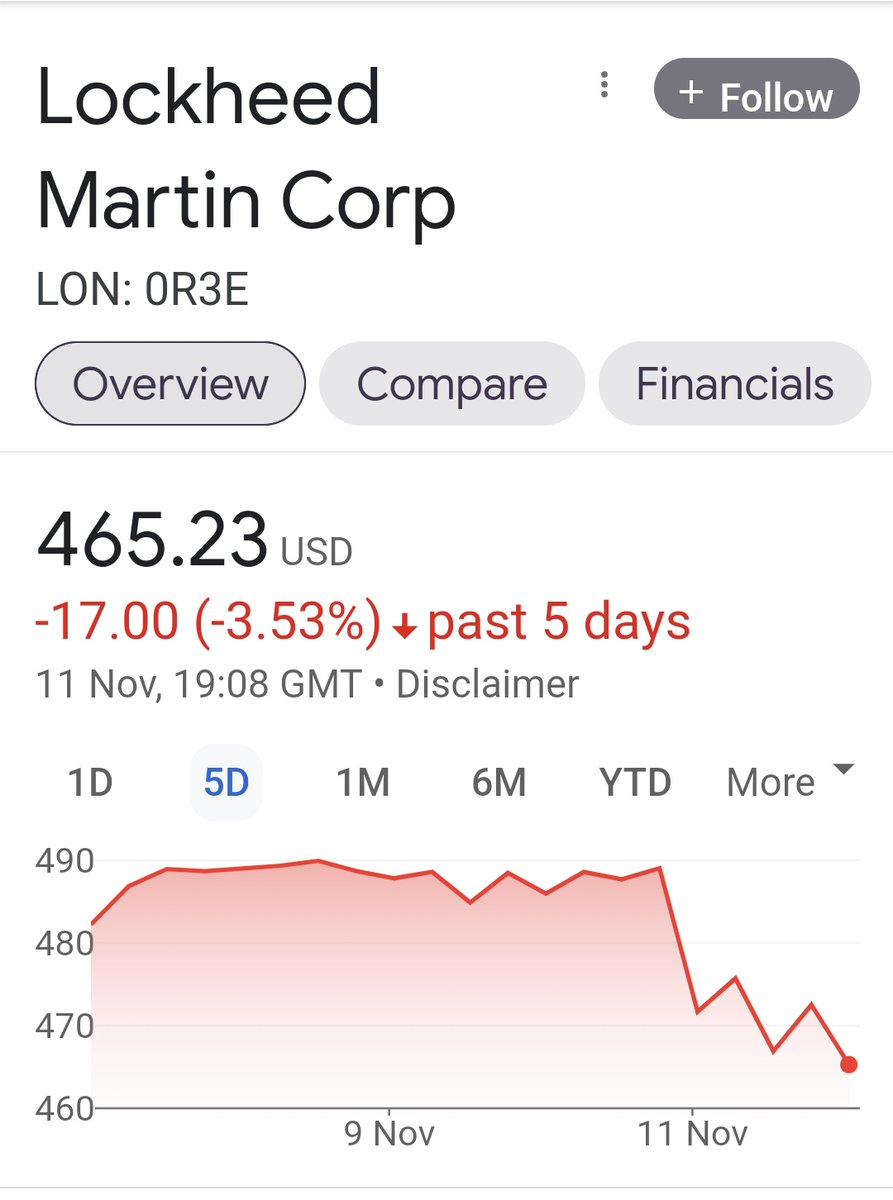Show the YTD chart range

(x=635, y=782)
